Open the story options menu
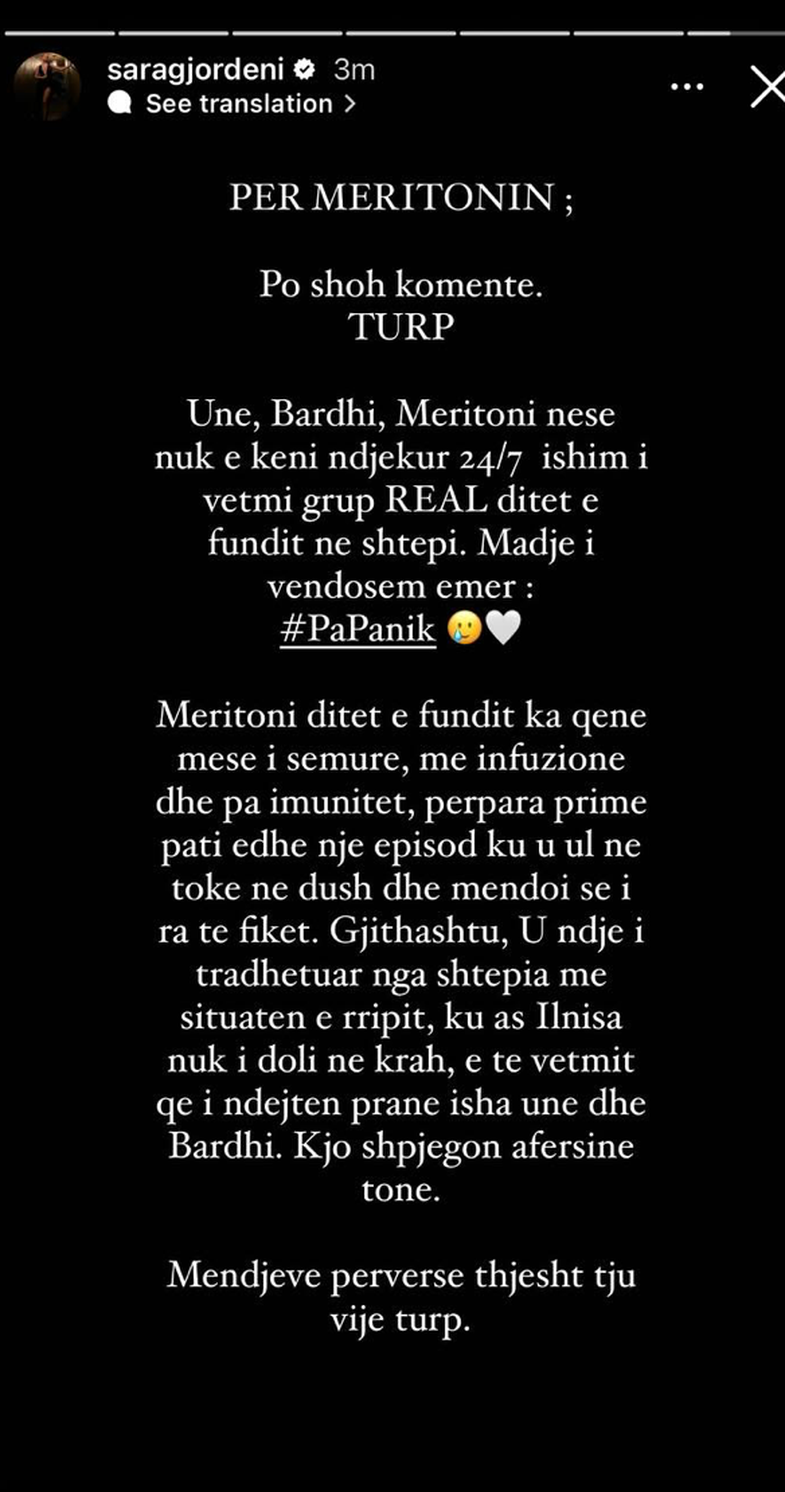Viewport: 785px width, 1492px height. tap(687, 88)
